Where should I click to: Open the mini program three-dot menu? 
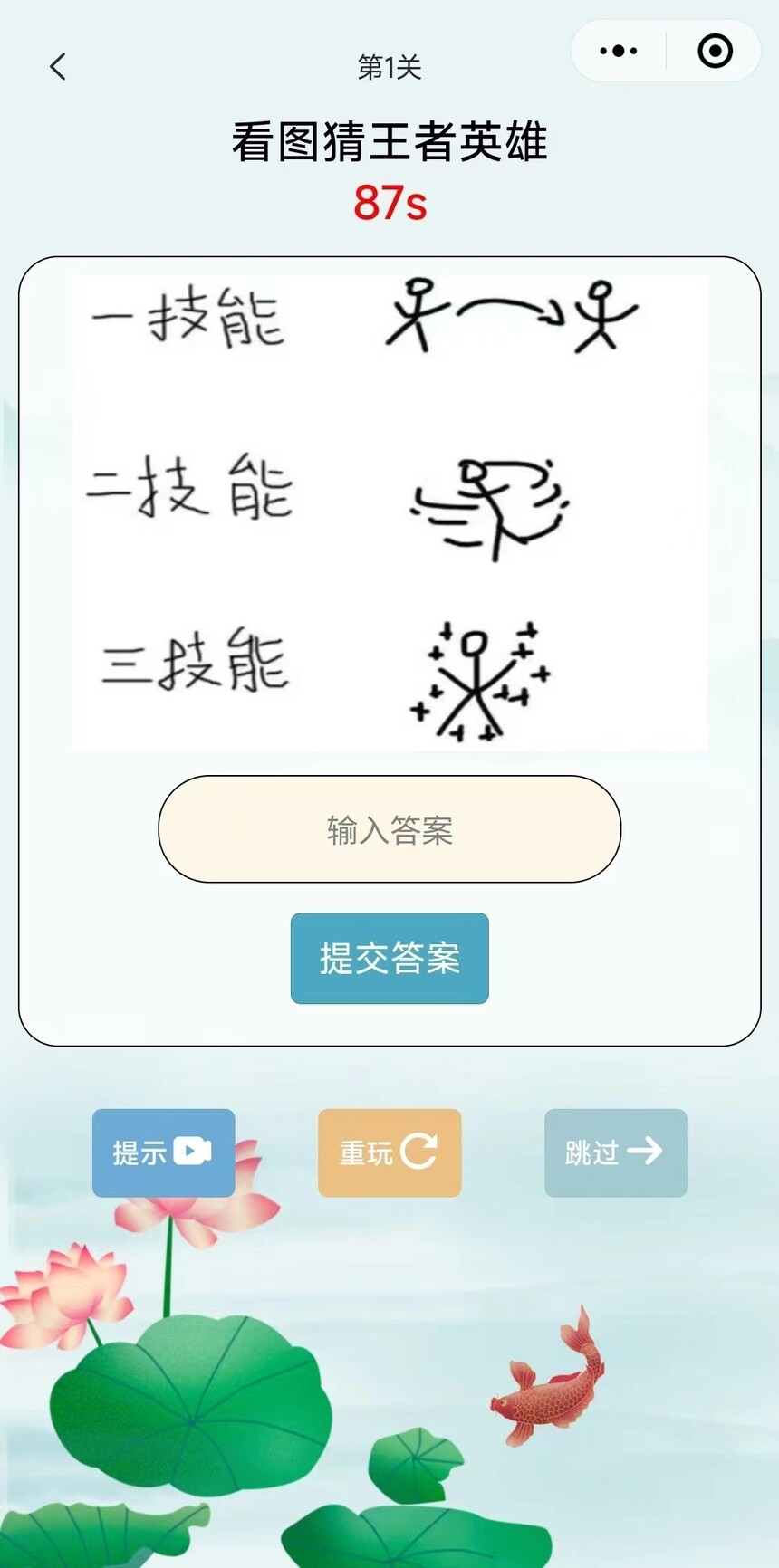[x=619, y=52]
